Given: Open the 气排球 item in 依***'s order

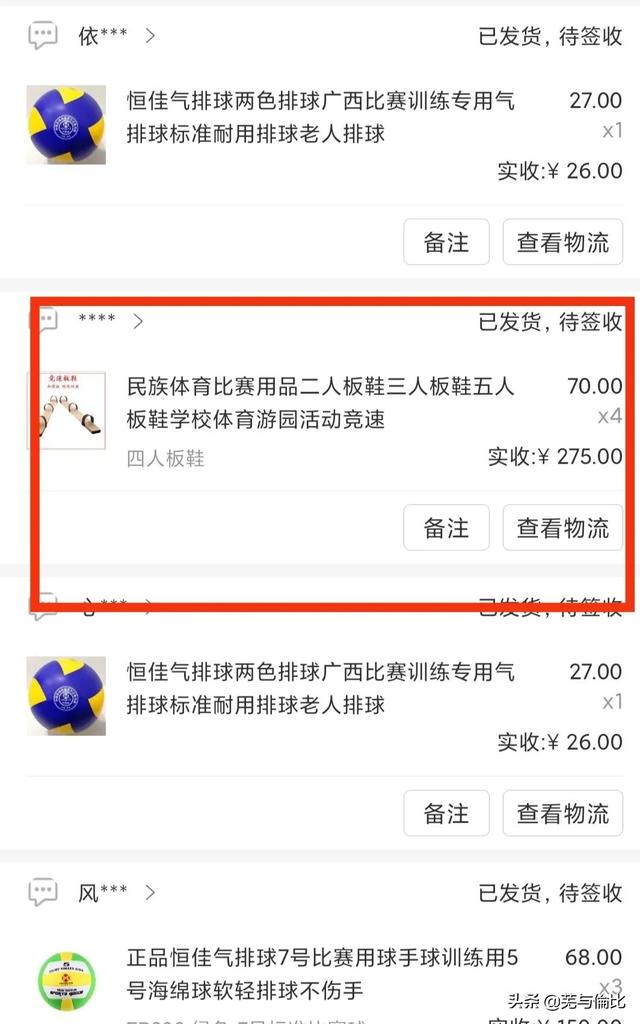Looking at the screenshot, I should point(320,117).
